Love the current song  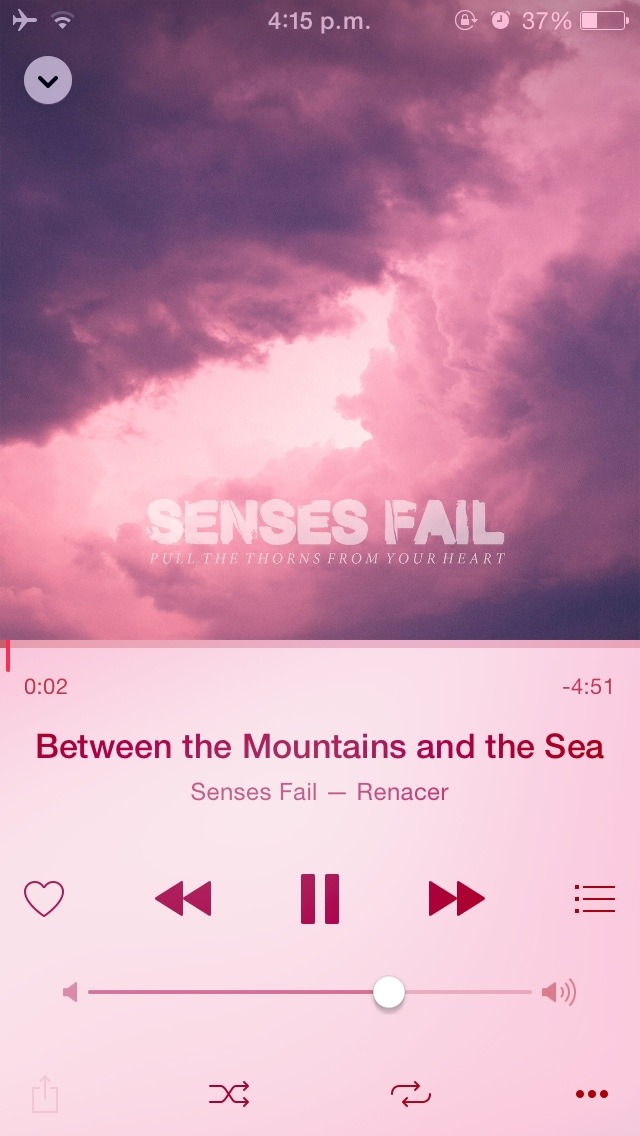tap(44, 899)
